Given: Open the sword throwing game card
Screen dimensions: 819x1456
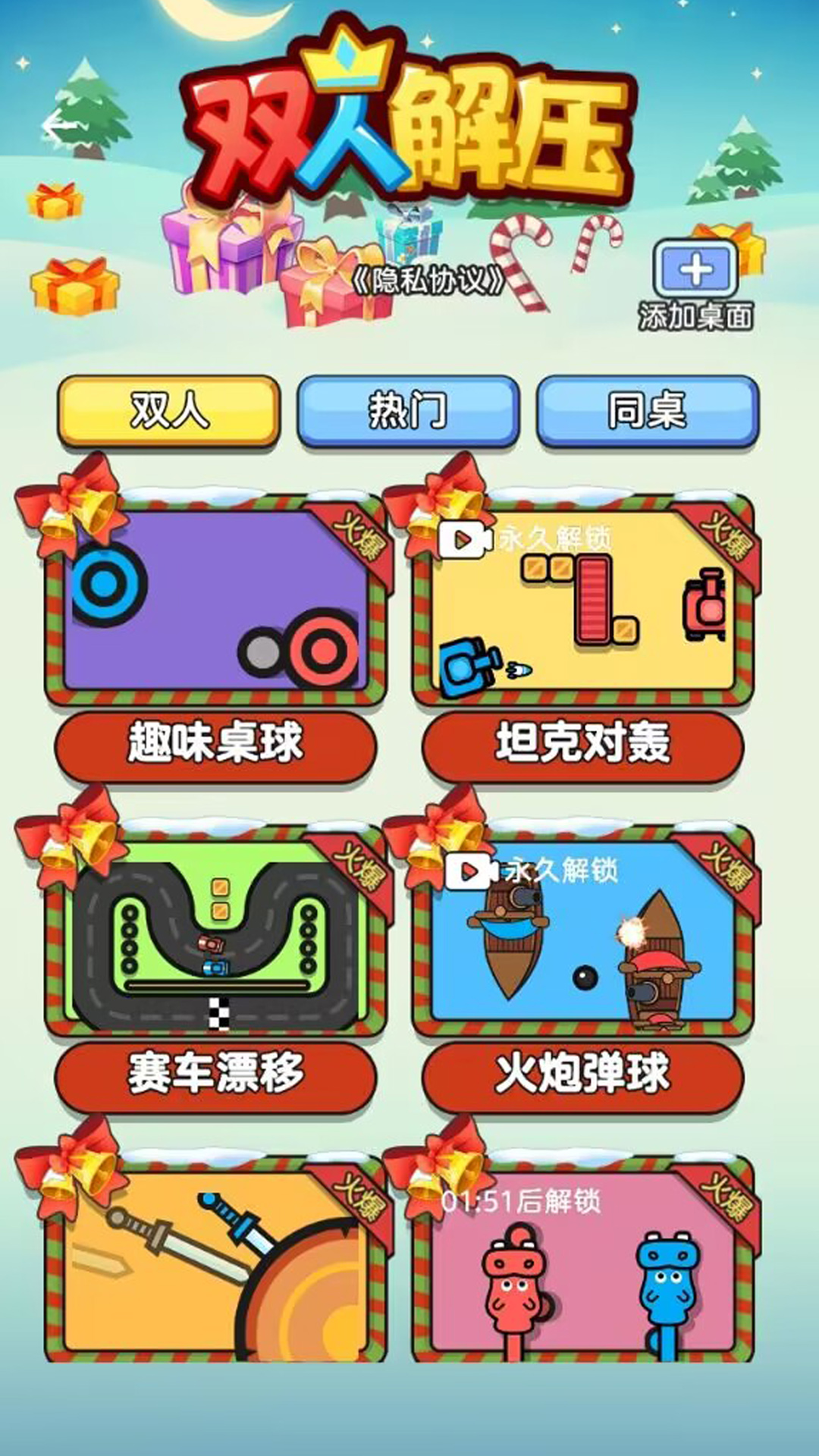Looking at the screenshot, I should coord(215,1259).
